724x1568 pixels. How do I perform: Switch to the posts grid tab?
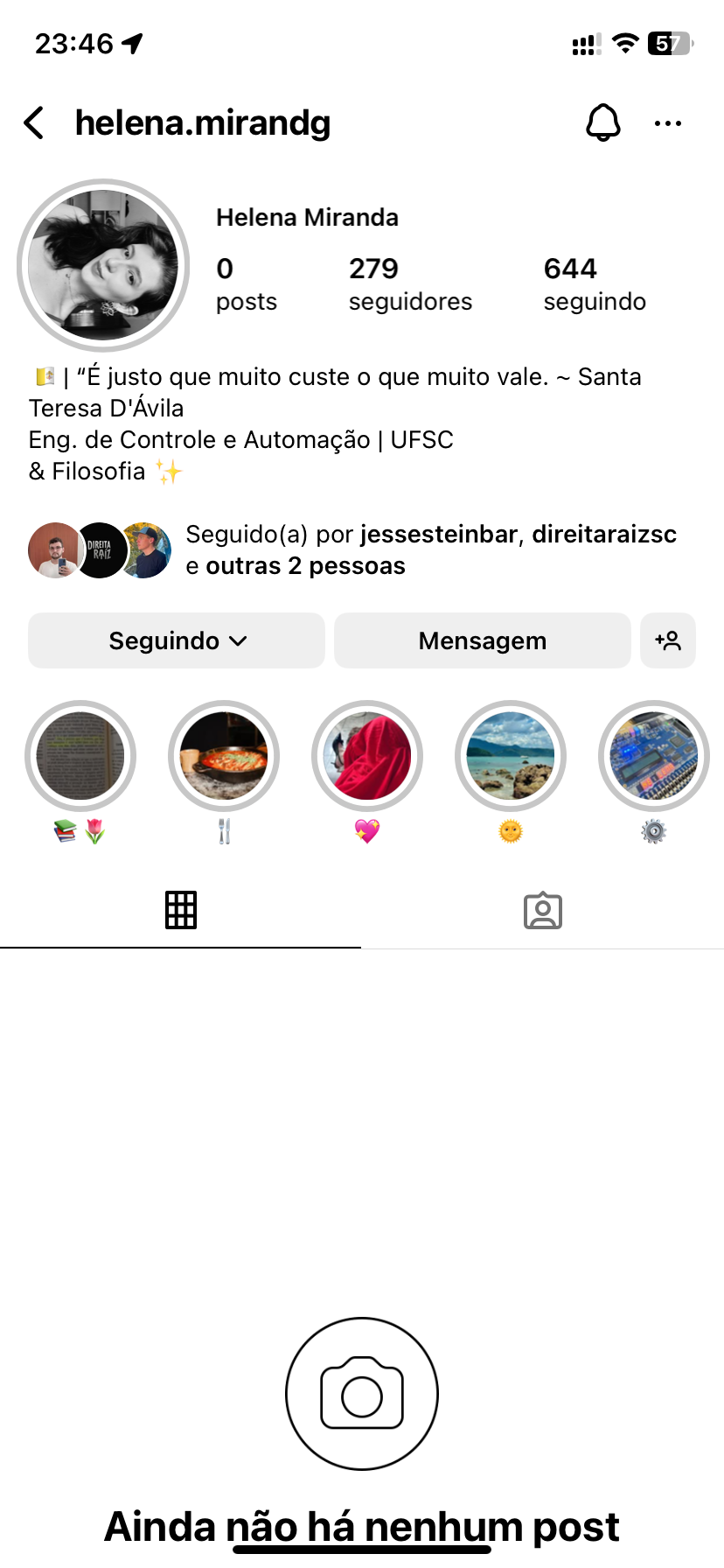pyautogui.click(x=181, y=910)
